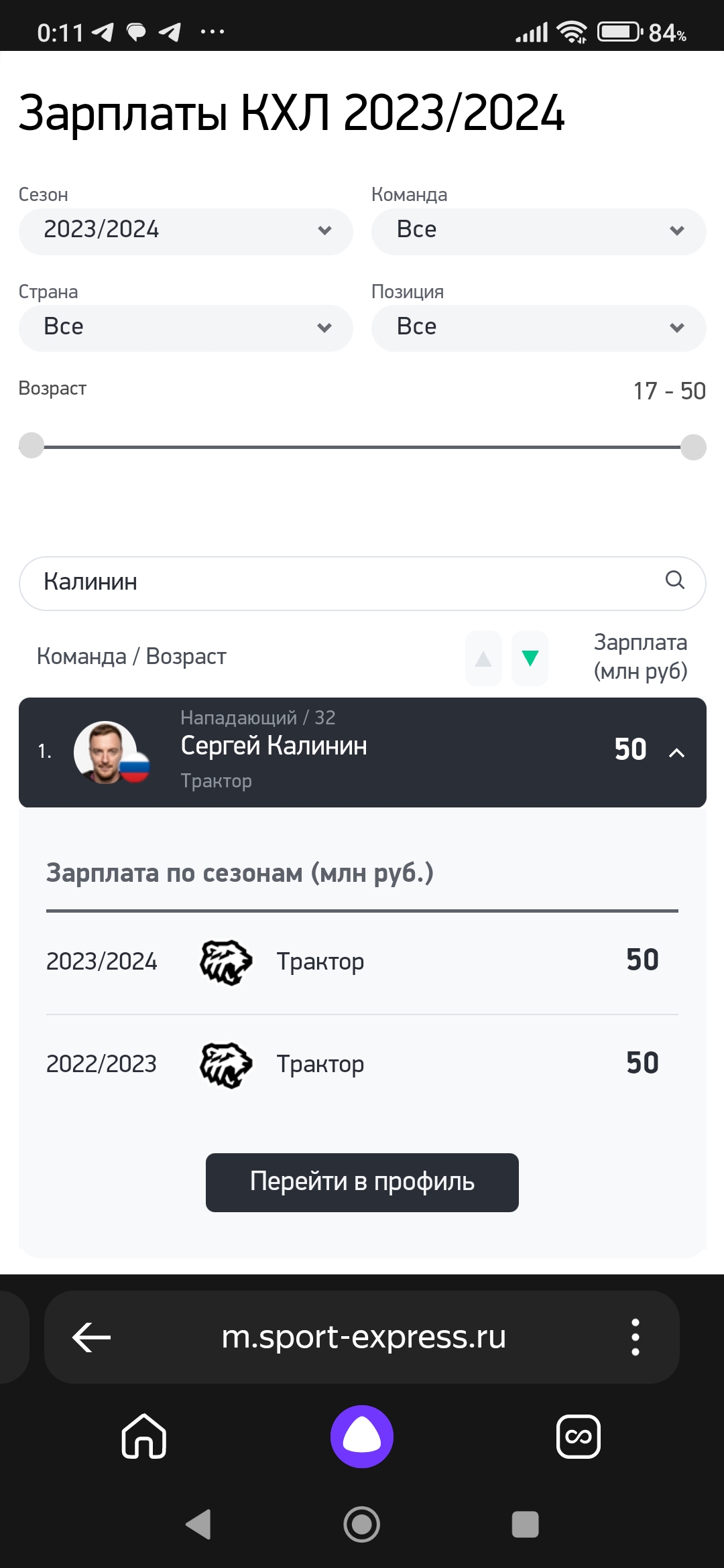Viewport: 724px width, 1568px height.
Task: Open the browser tabs switcher
Action: [578, 1436]
